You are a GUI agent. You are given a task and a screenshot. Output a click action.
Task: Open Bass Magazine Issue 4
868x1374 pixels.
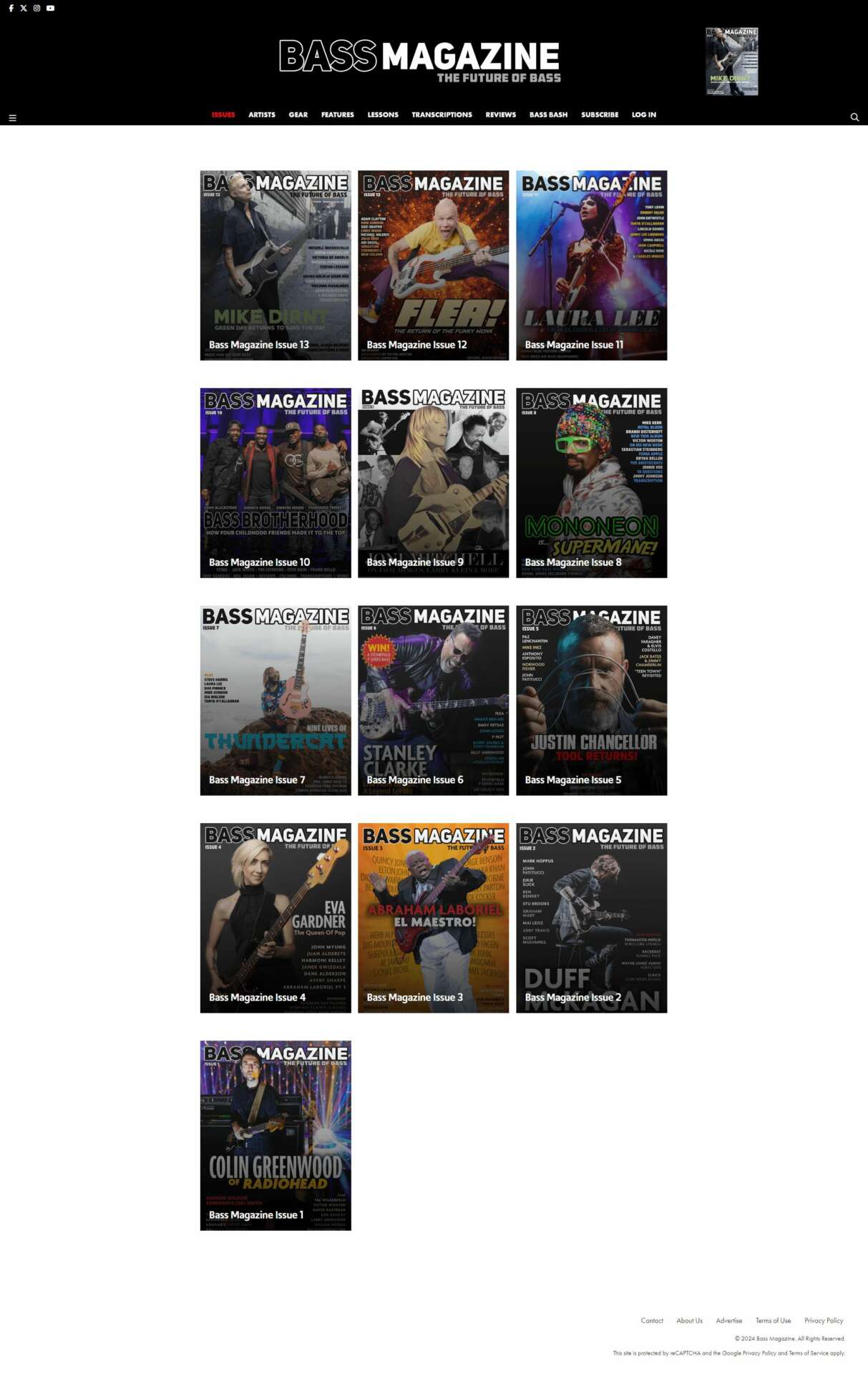coord(275,917)
